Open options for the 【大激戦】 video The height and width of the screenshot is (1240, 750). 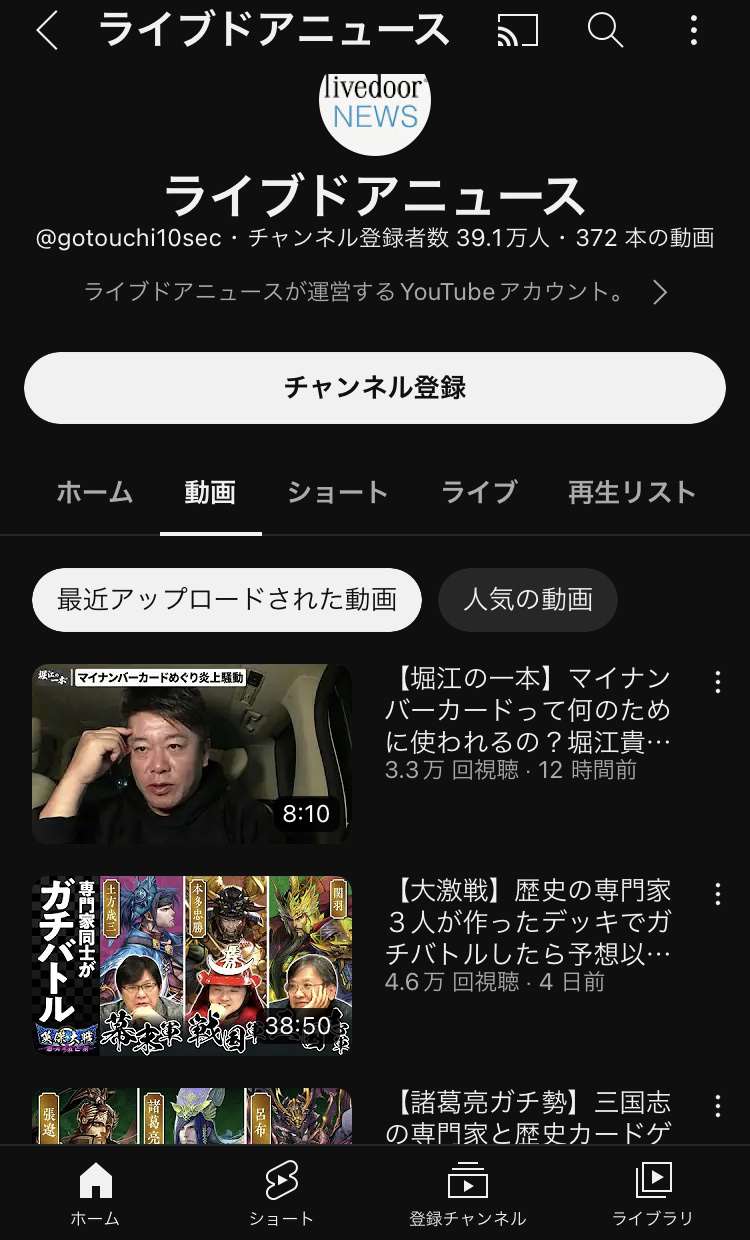[x=717, y=894]
